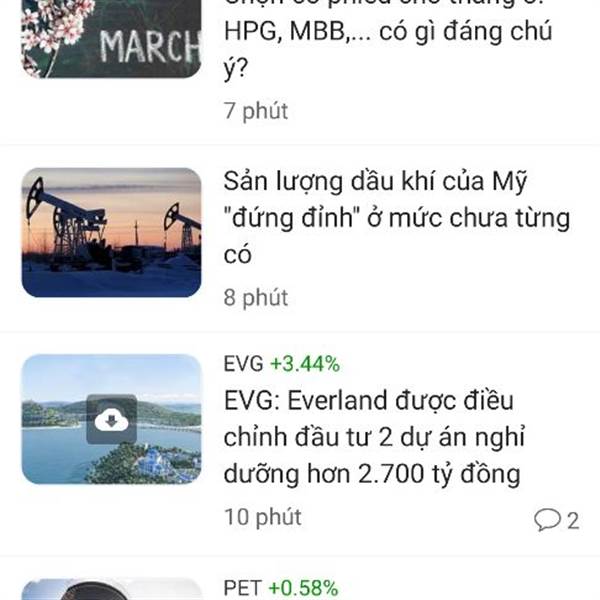Tap the oil pumpjack article thumbnail

[x=111, y=232]
